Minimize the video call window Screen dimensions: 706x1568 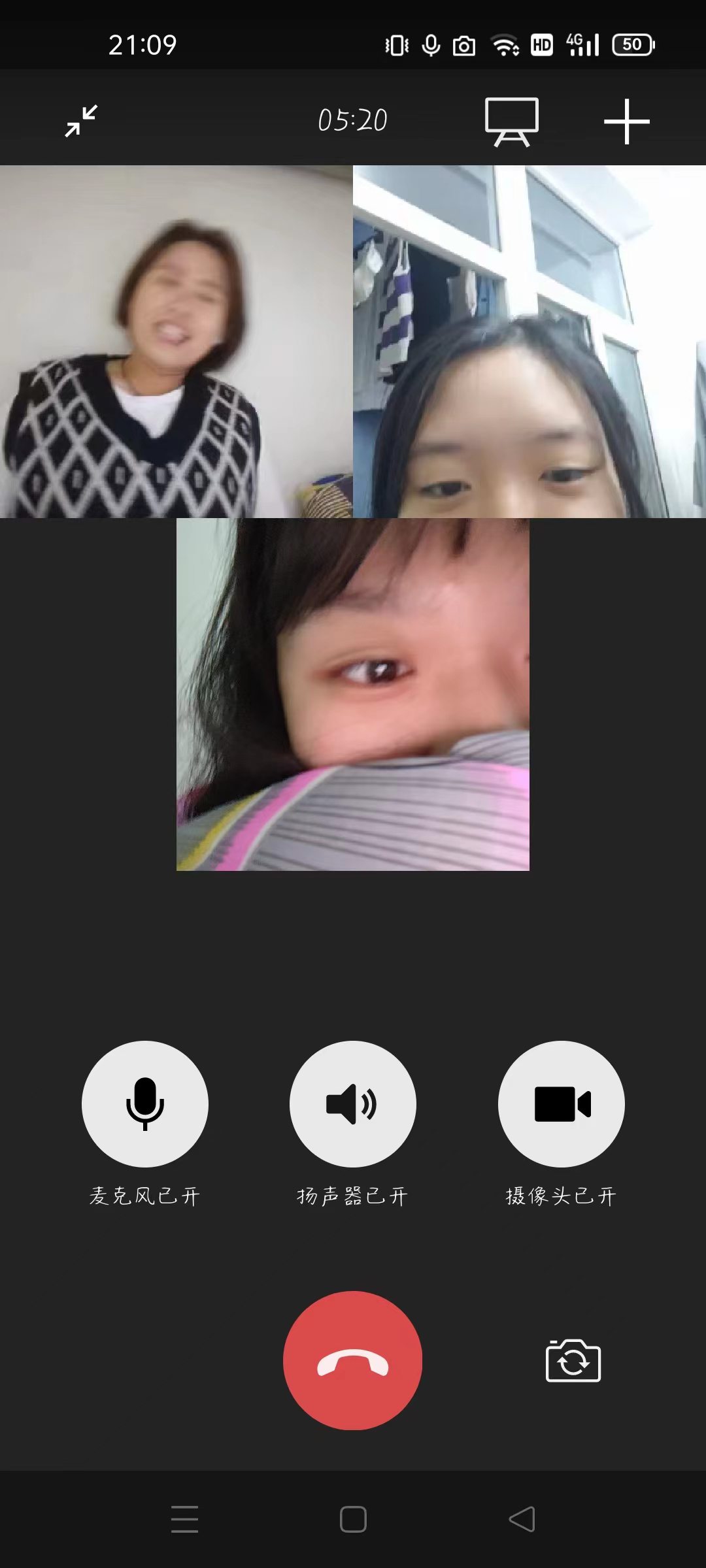pos(81,121)
